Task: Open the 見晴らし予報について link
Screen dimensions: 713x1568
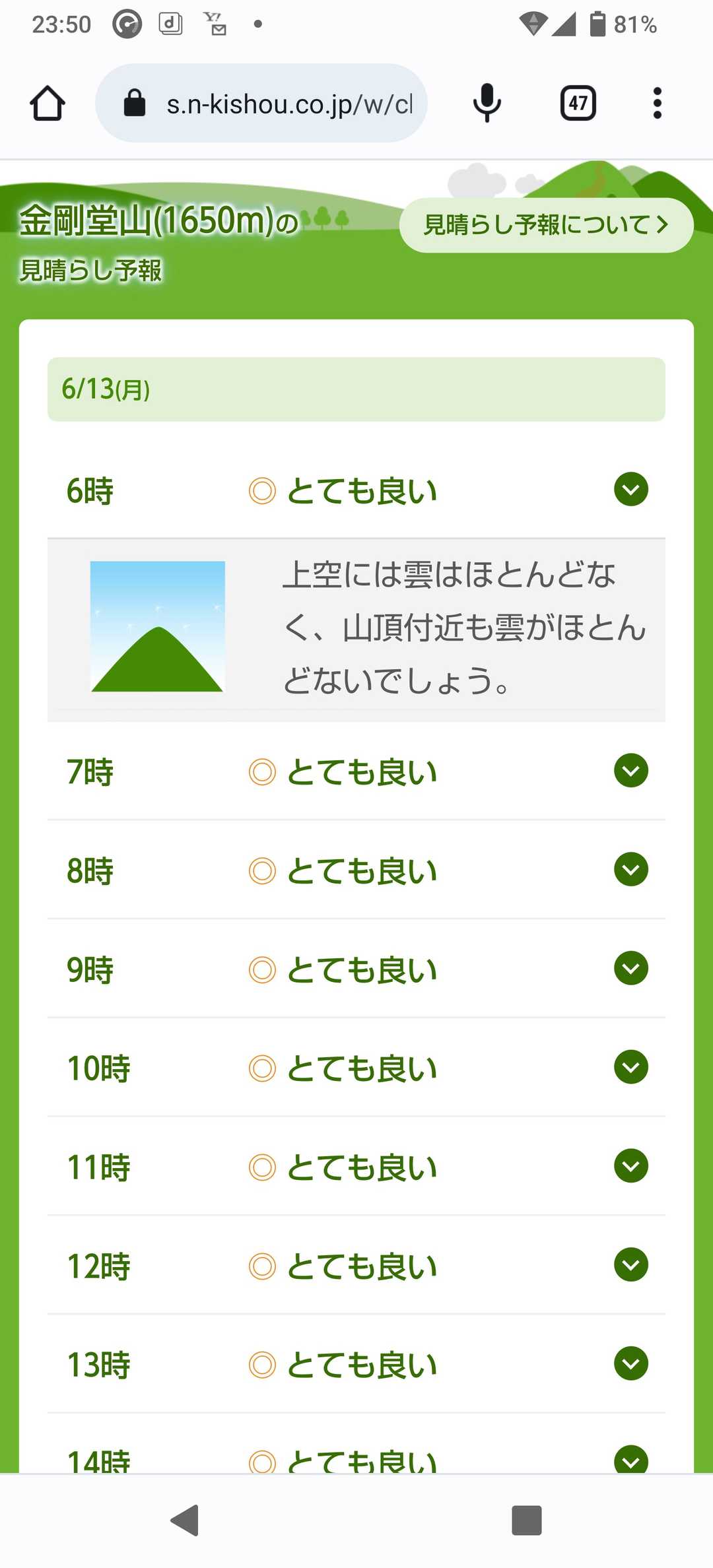Action: pyautogui.click(x=546, y=225)
